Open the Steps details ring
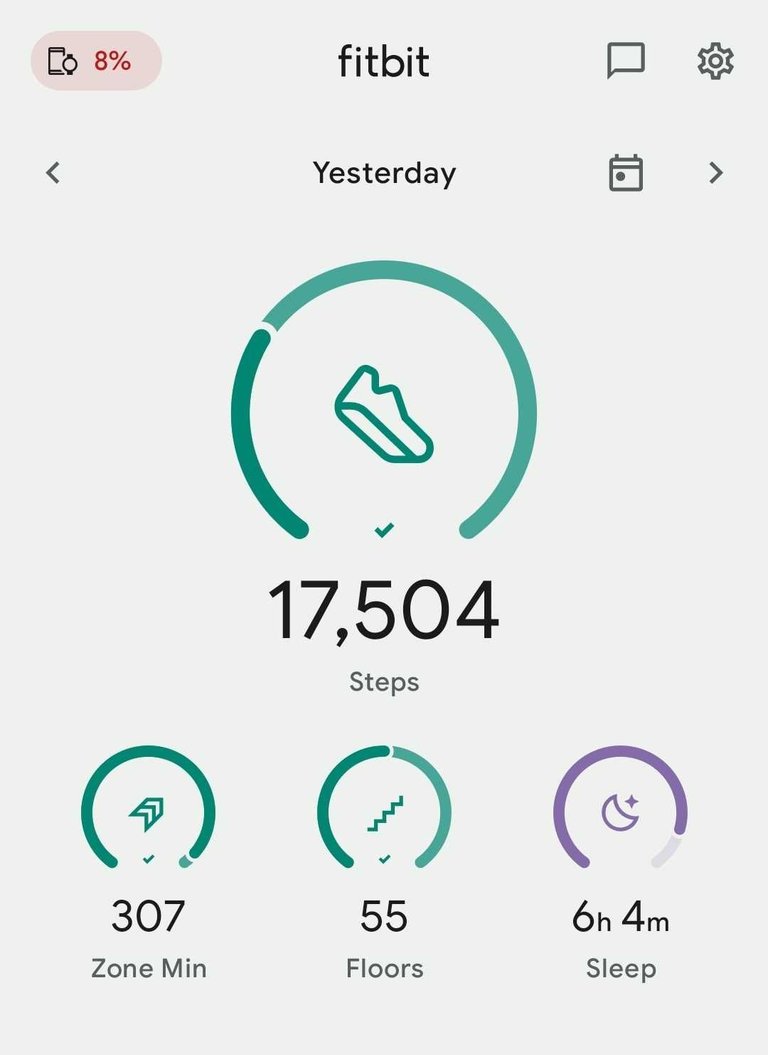768x1055 pixels. coord(384,410)
